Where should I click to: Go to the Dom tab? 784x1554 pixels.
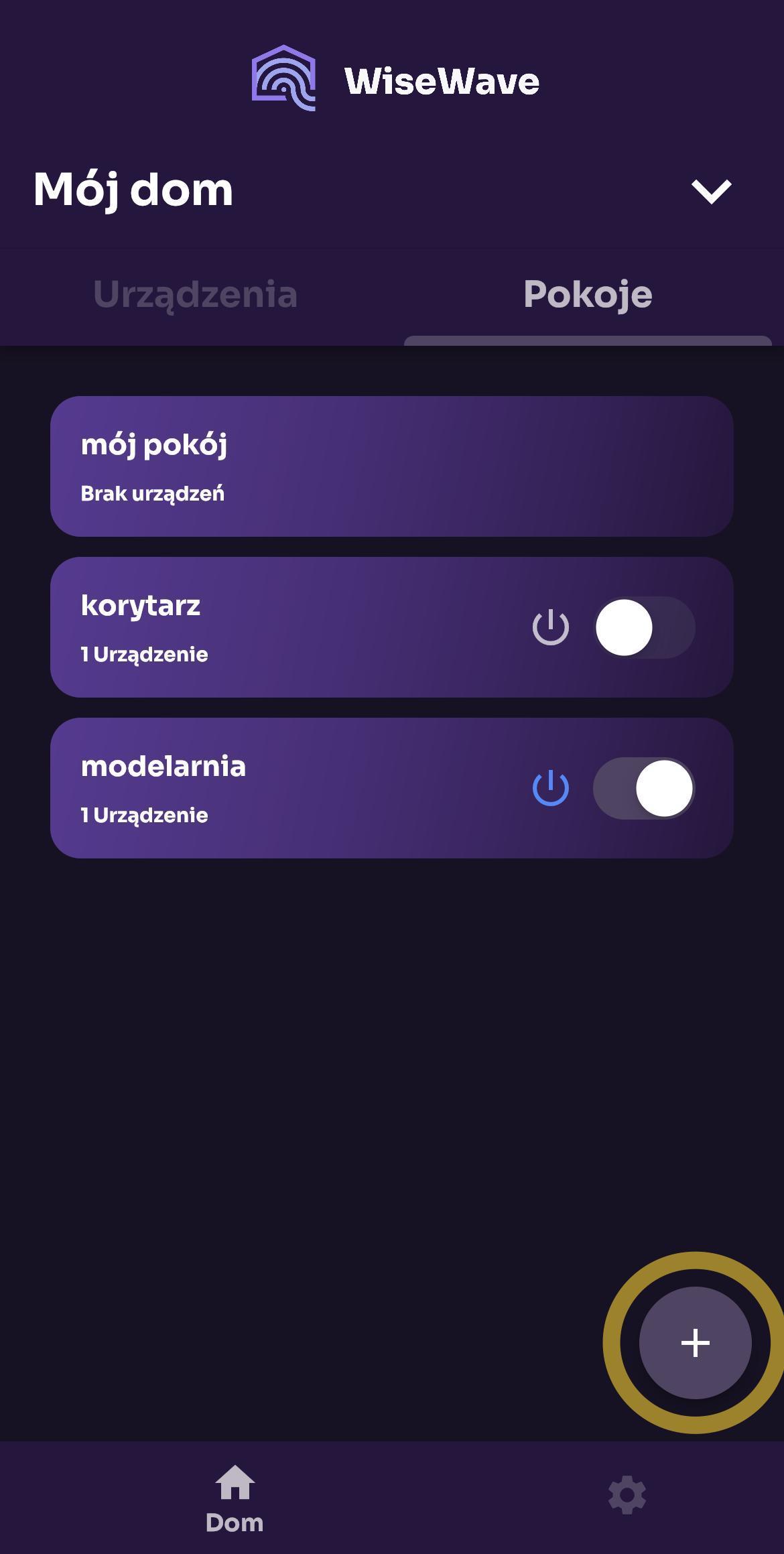[x=235, y=1497]
